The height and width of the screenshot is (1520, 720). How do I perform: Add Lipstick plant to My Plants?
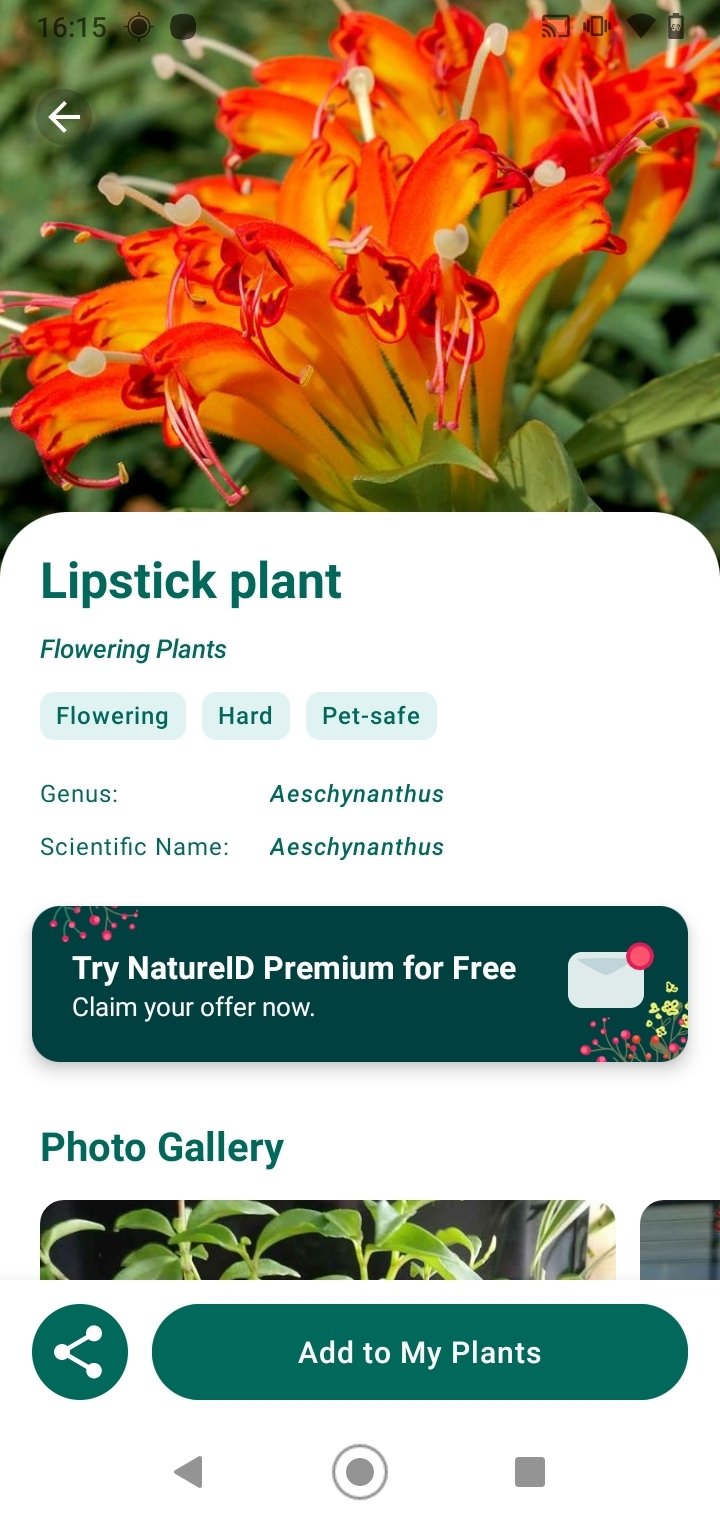tap(420, 1352)
